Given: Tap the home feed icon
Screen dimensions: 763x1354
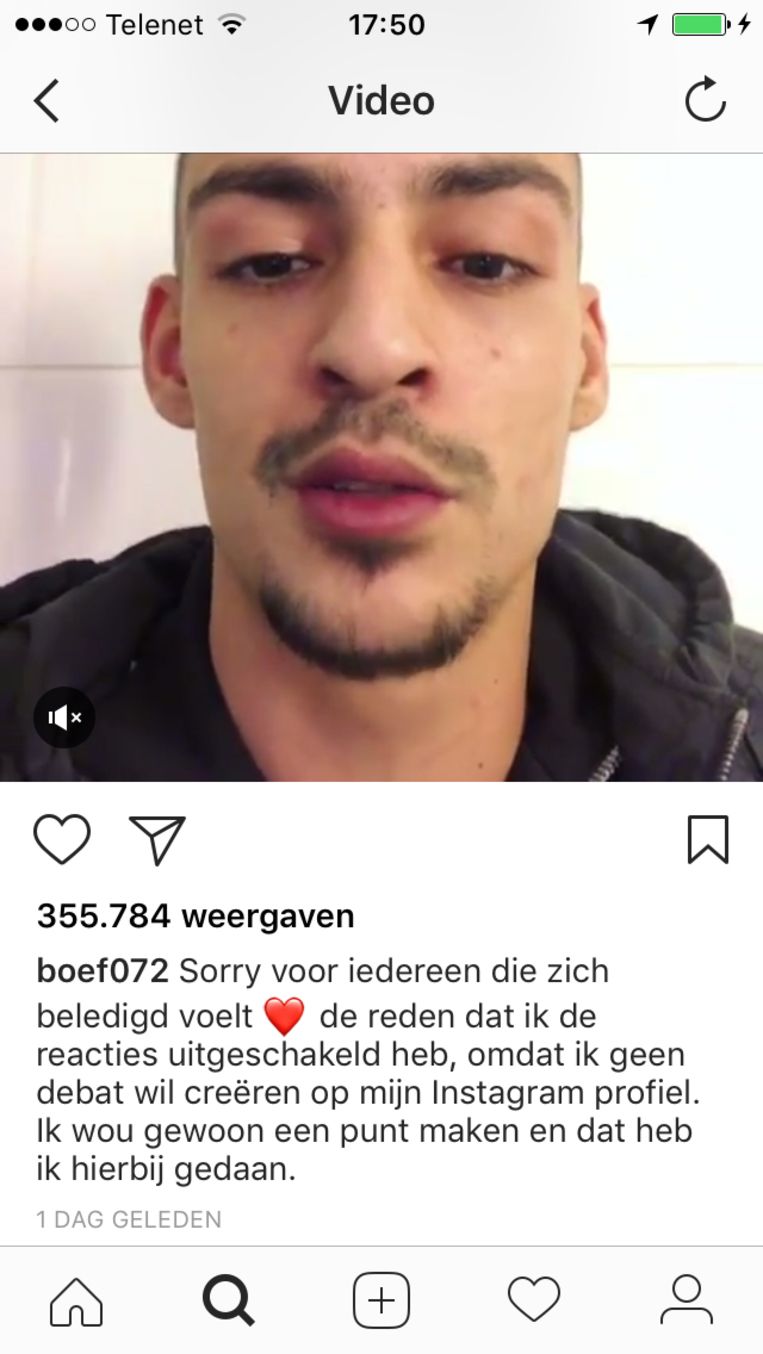Looking at the screenshot, I should coord(76,1300).
